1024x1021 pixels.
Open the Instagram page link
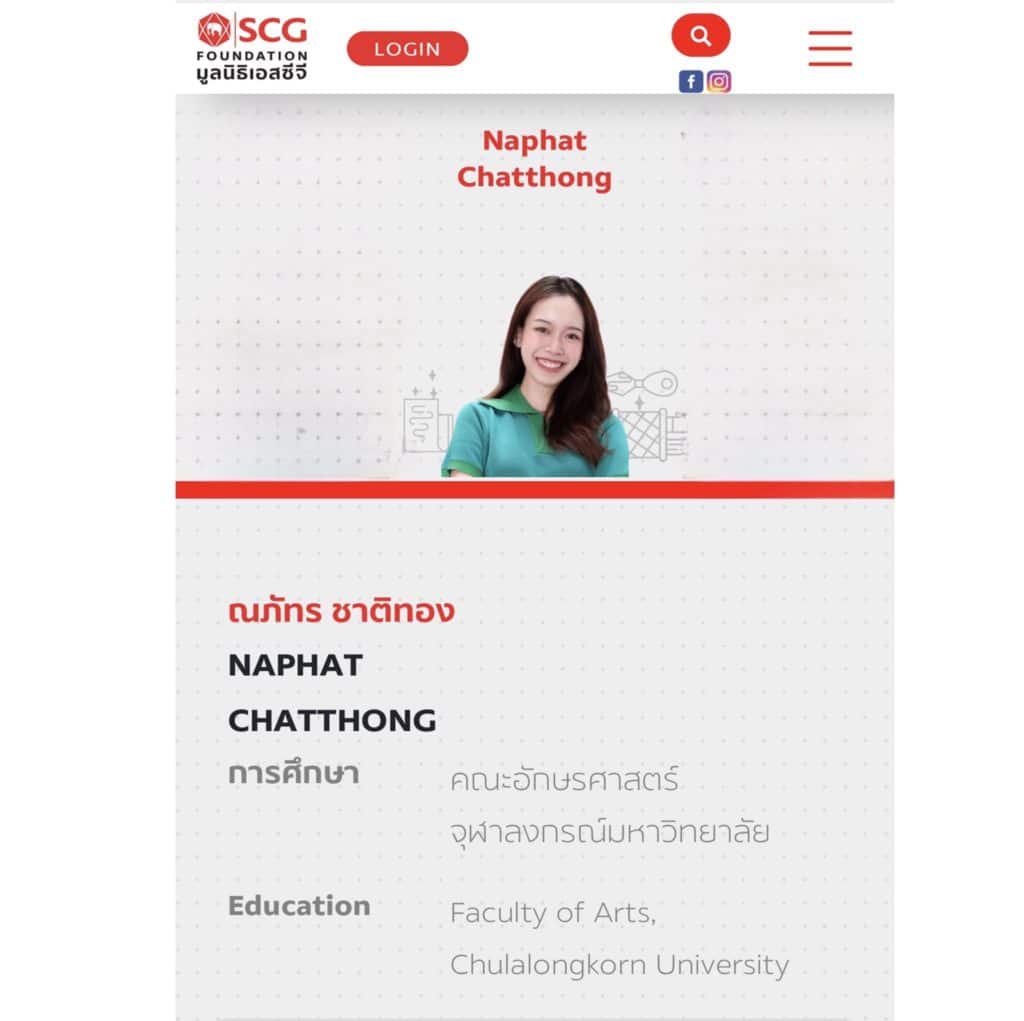(719, 82)
